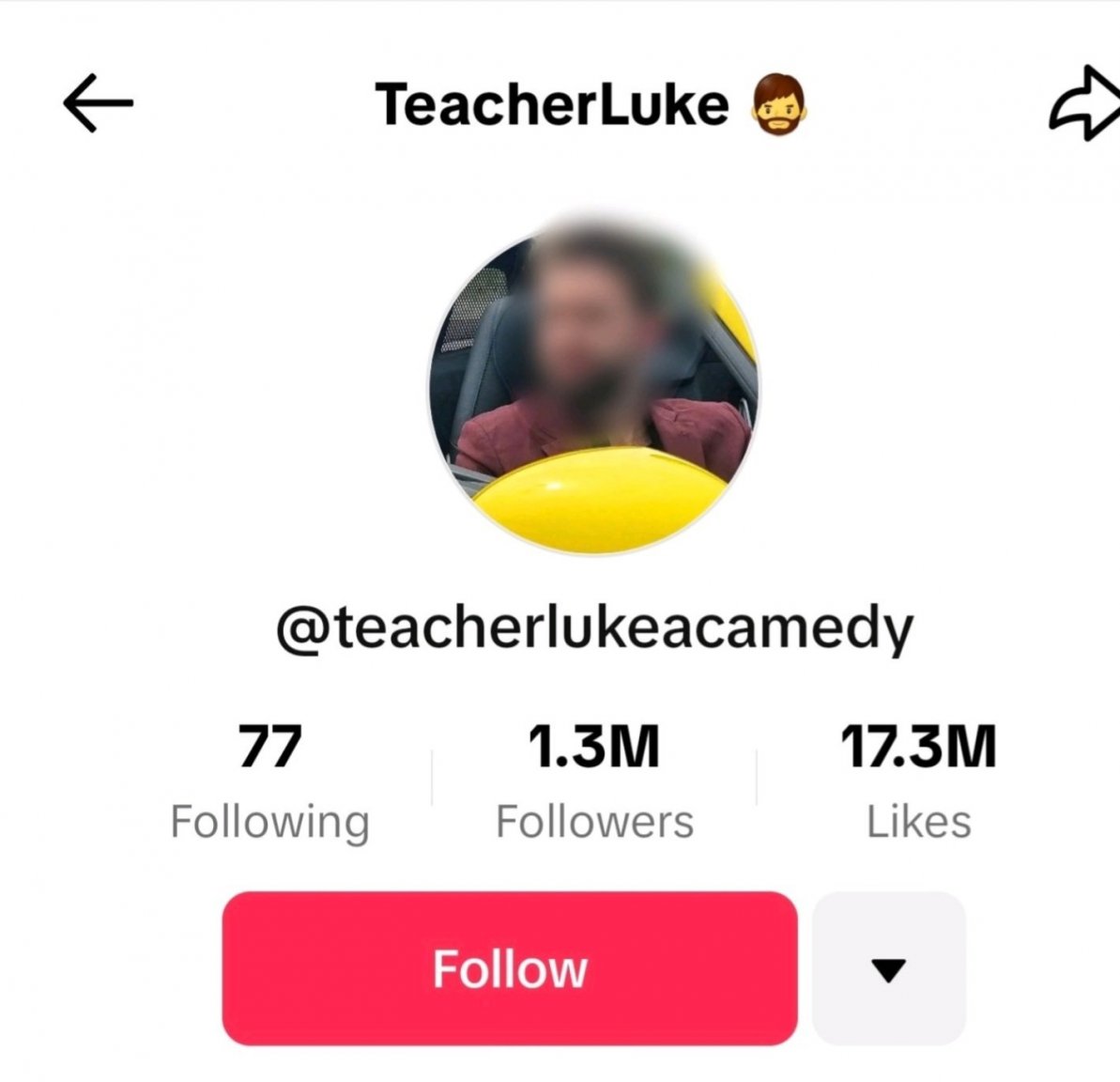Go back using the arrow
Image resolution: width=1120 pixels, height=1082 pixels.
98,102
